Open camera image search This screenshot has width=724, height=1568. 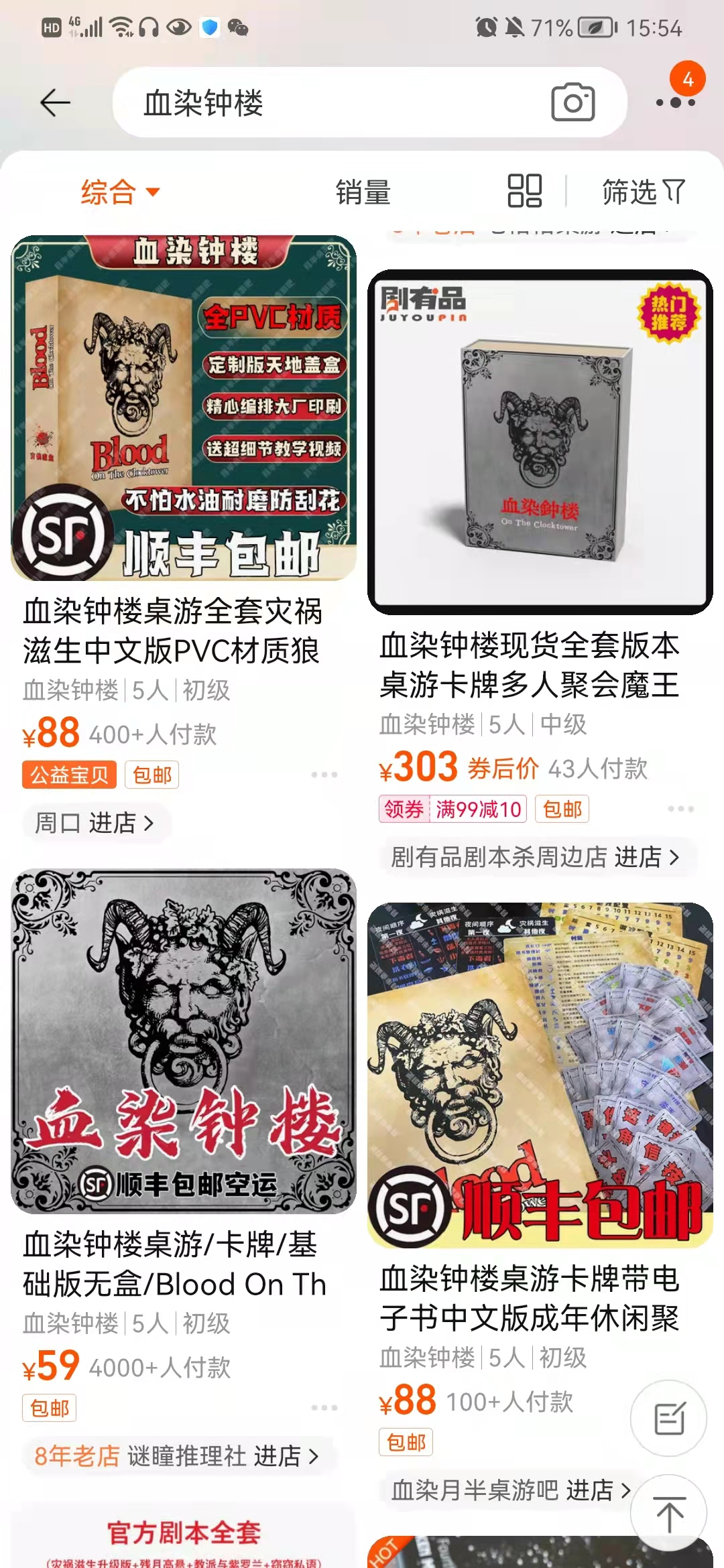(x=572, y=103)
